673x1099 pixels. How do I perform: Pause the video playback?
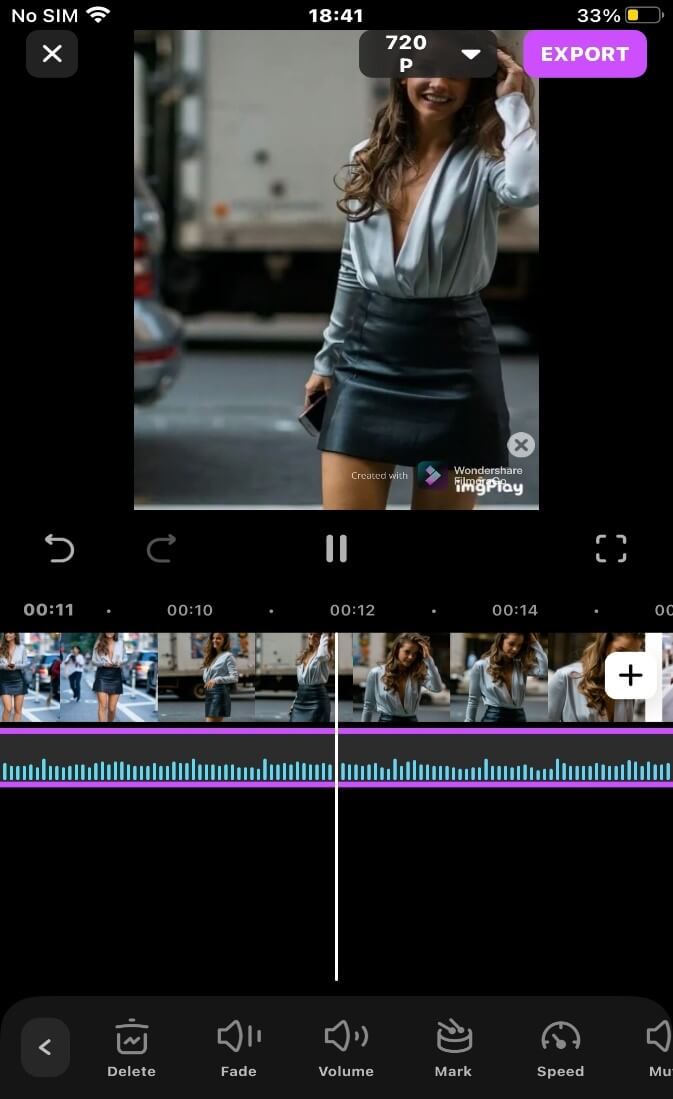click(336, 548)
